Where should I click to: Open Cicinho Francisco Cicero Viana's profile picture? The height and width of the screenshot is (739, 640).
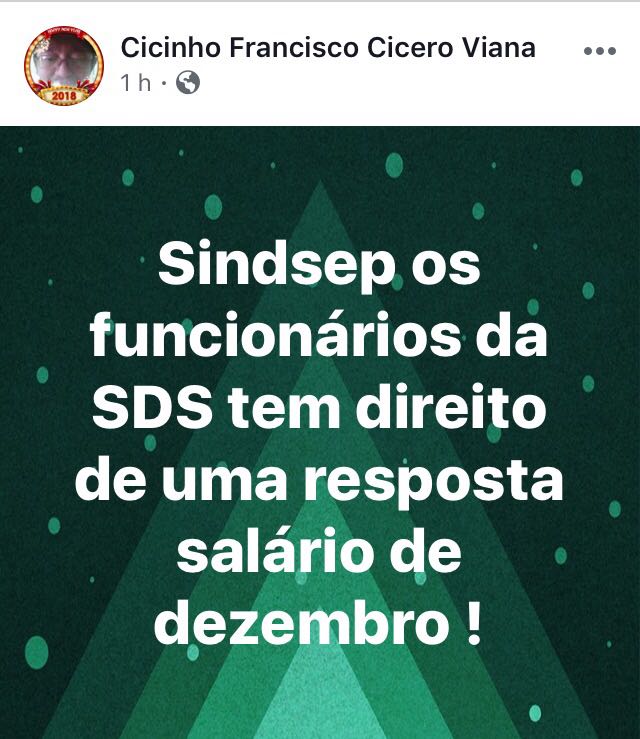63,65
